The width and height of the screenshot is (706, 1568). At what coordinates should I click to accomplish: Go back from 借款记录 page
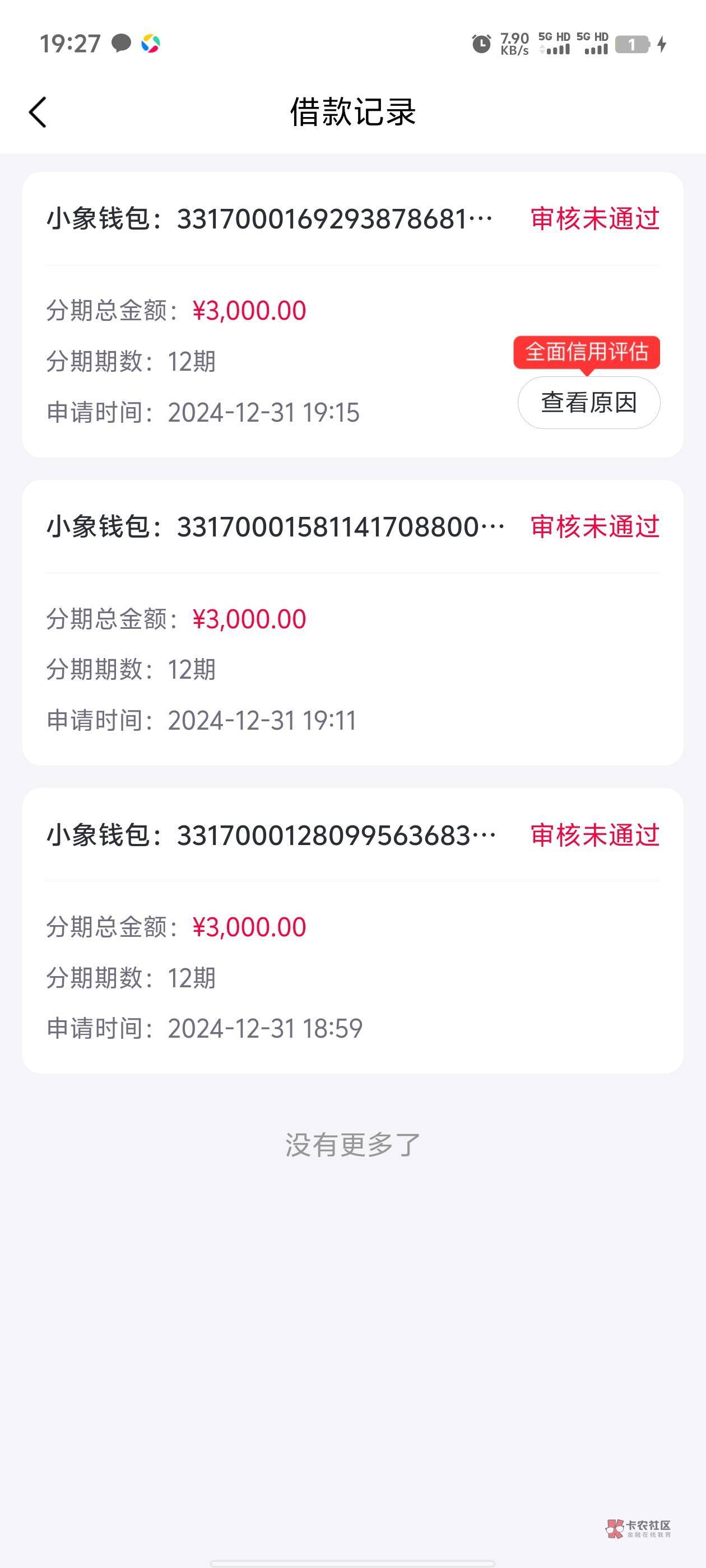pos(38,113)
